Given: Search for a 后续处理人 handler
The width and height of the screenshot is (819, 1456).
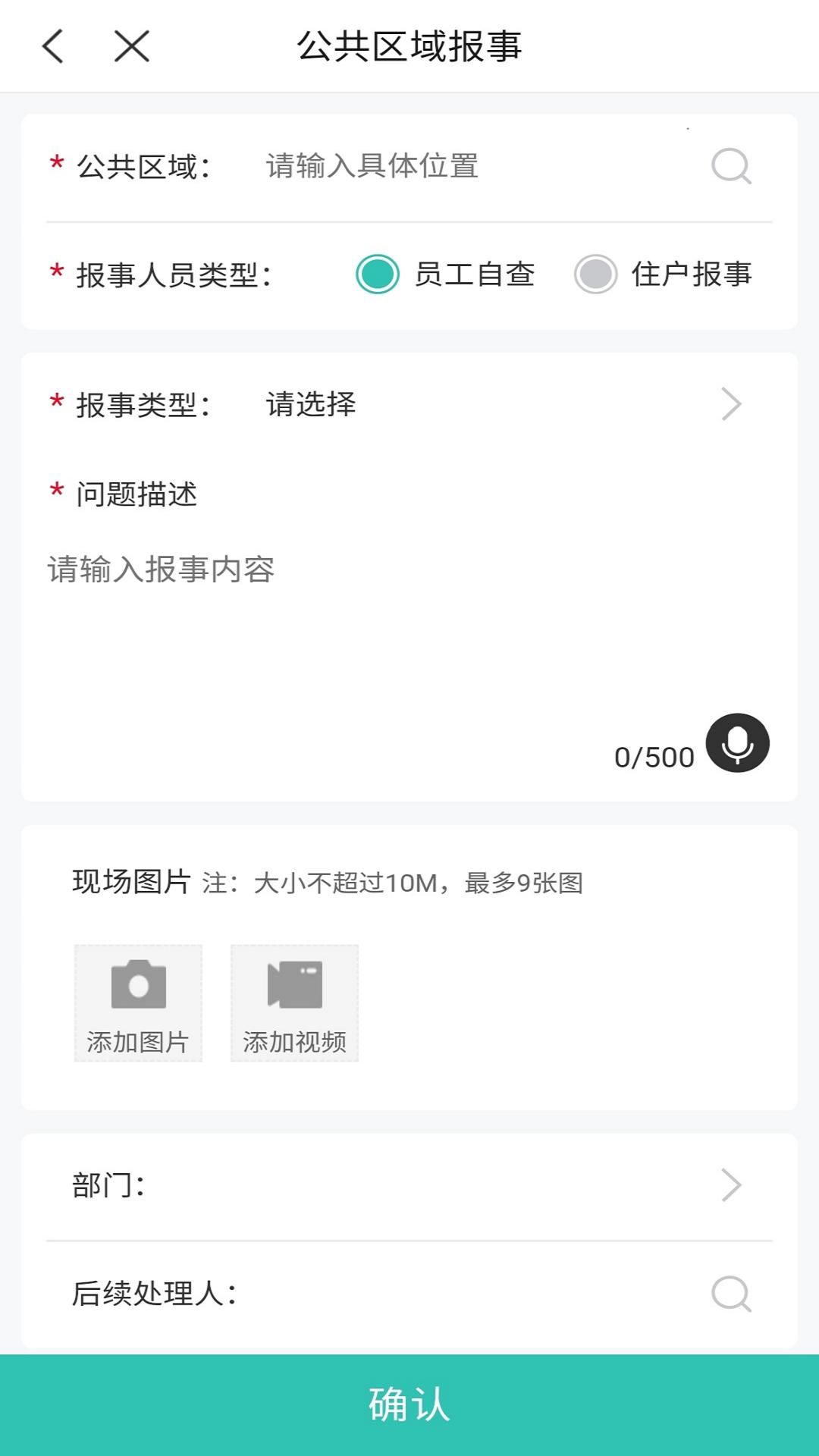Looking at the screenshot, I should coord(731,1294).
